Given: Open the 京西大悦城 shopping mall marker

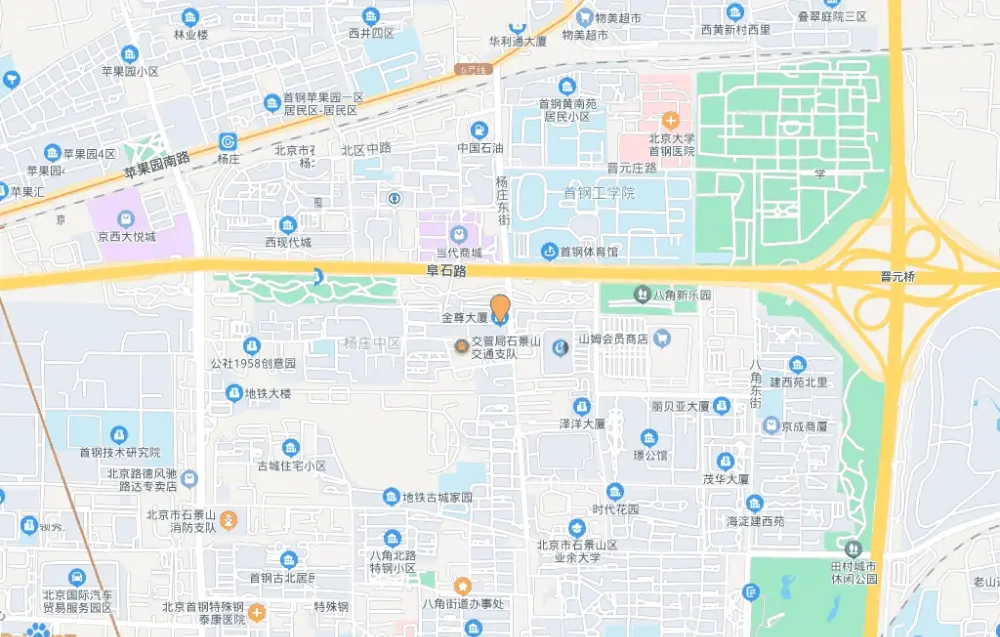Looking at the screenshot, I should click(x=126, y=218).
